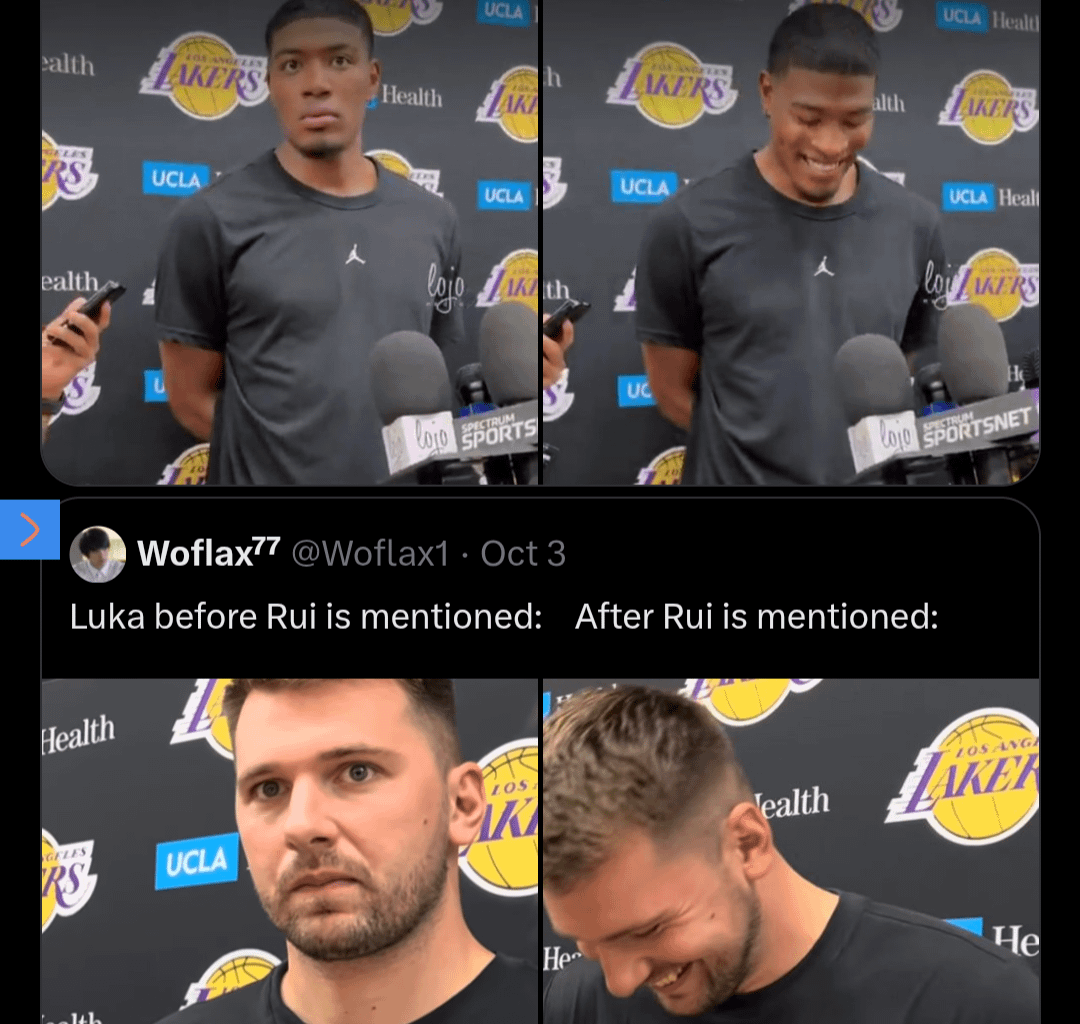View the 'After Rui is mentioned' photo
The height and width of the screenshot is (1024, 1080).
coord(790,850)
